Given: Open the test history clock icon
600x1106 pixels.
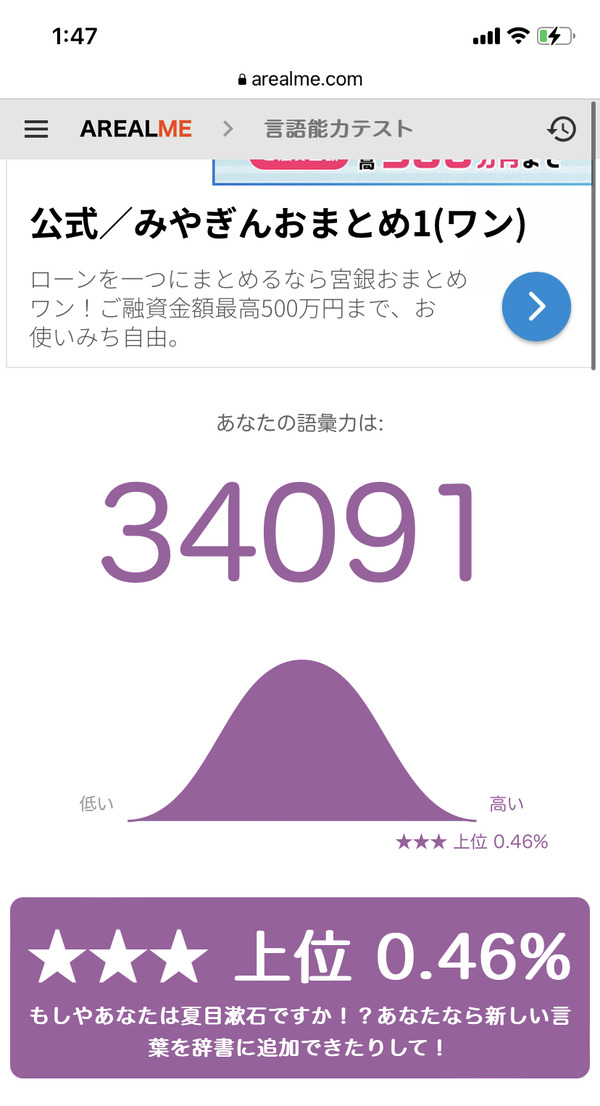Looking at the screenshot, I should [561, 129].
